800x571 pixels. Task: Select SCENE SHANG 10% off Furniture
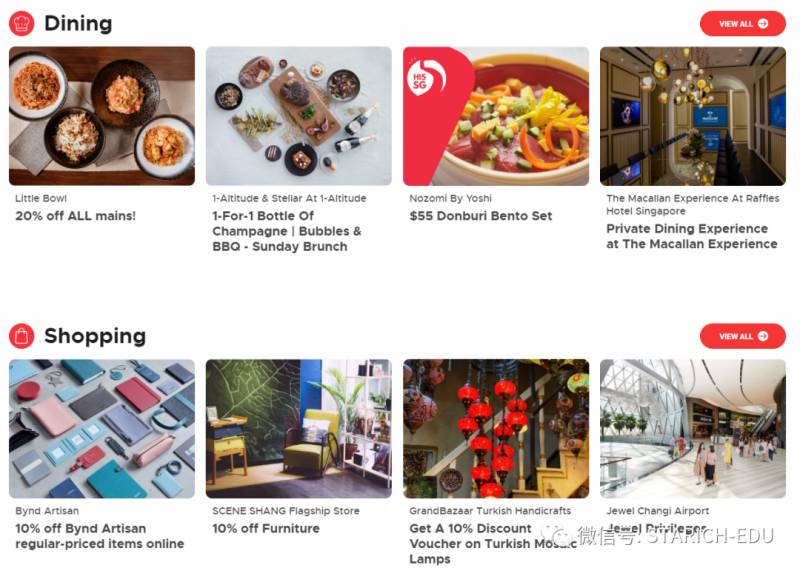(x=298, y=429)
